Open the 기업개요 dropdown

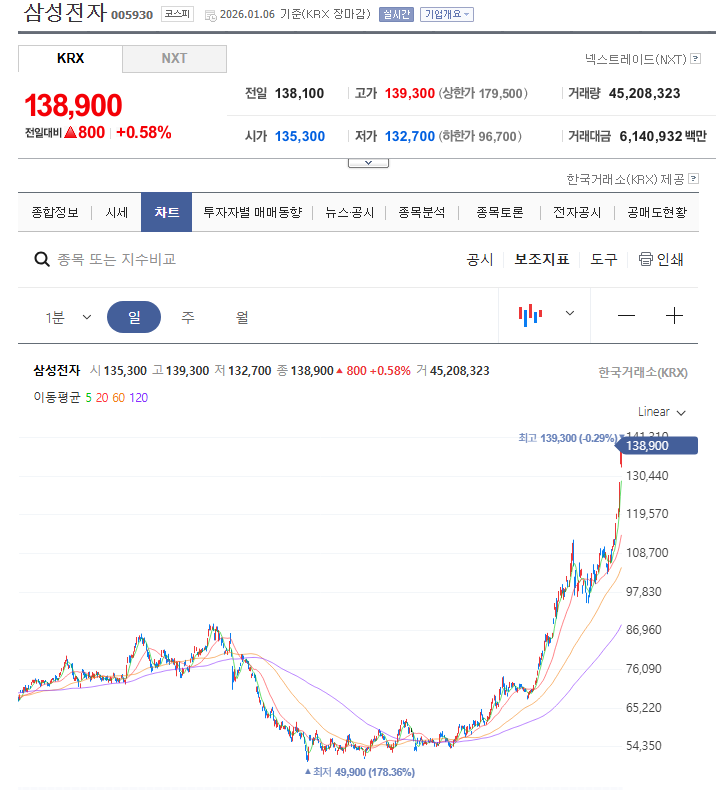(447, 14)
